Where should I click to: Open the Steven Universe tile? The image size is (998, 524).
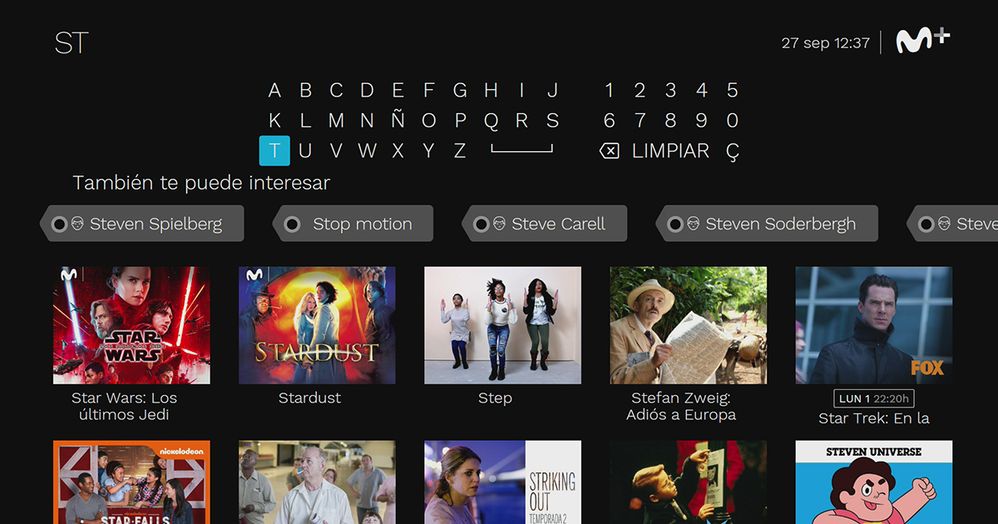(873, 482)
